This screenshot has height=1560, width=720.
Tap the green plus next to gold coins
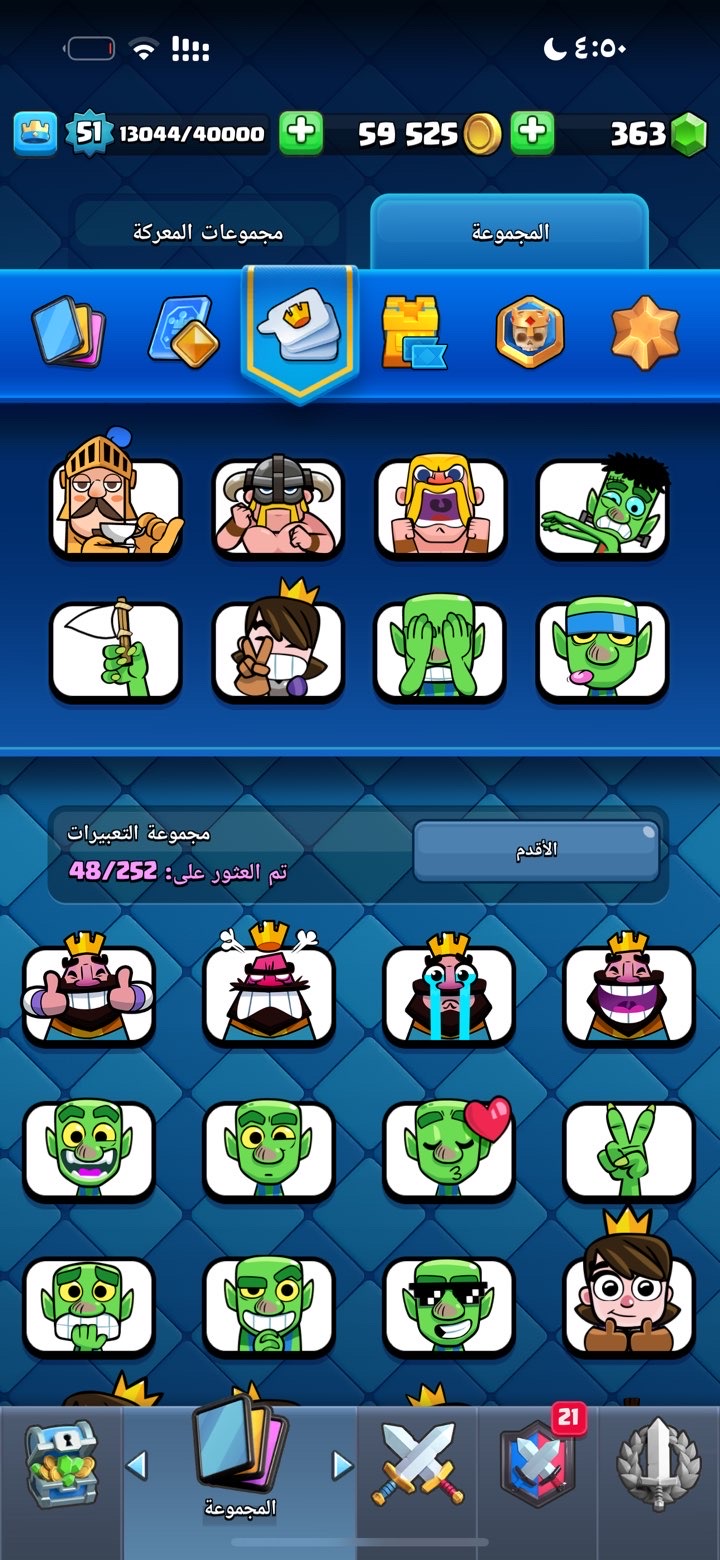click(532, 133)
